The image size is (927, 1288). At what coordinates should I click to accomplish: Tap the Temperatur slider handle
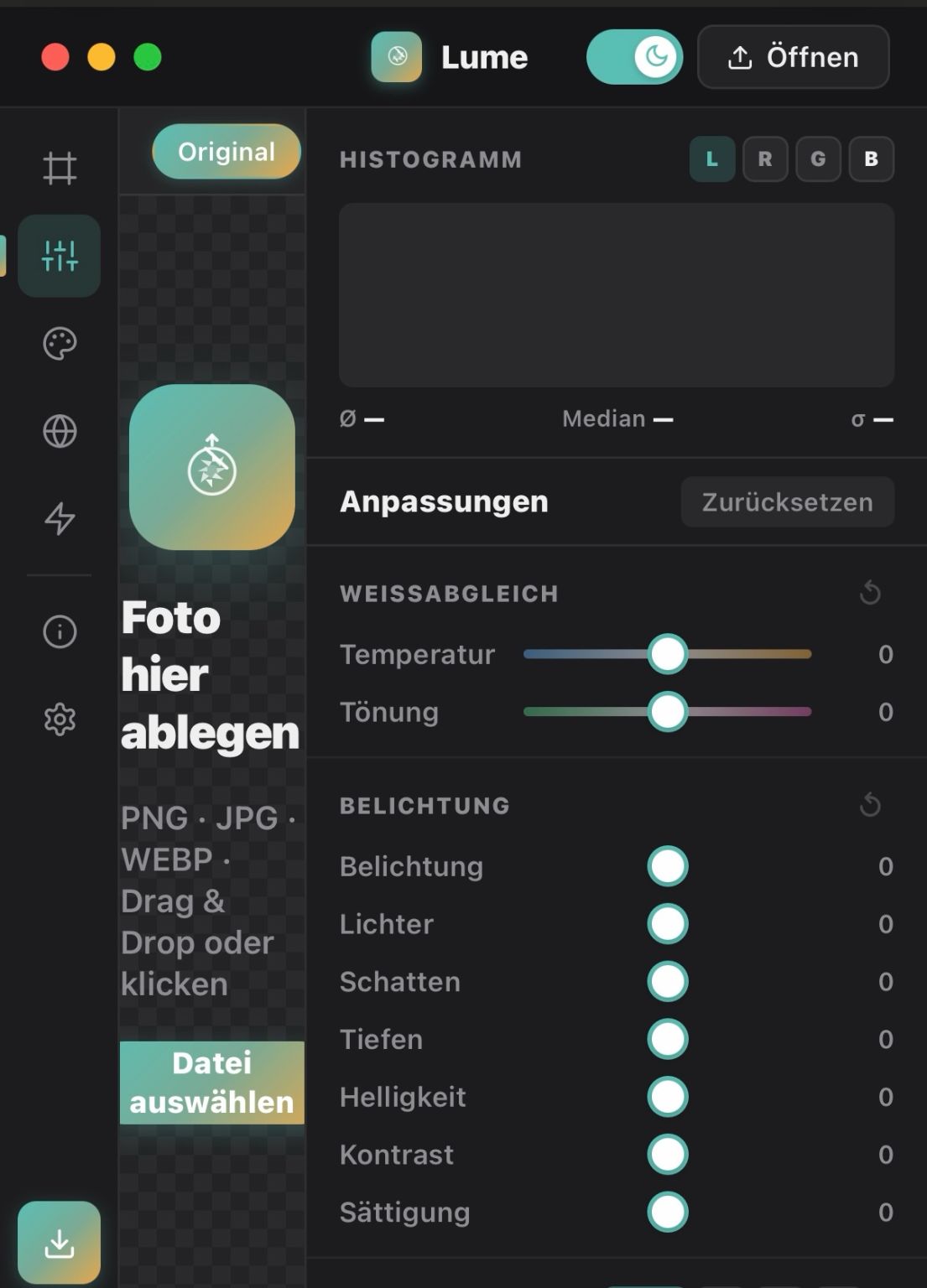click(668, 654)
